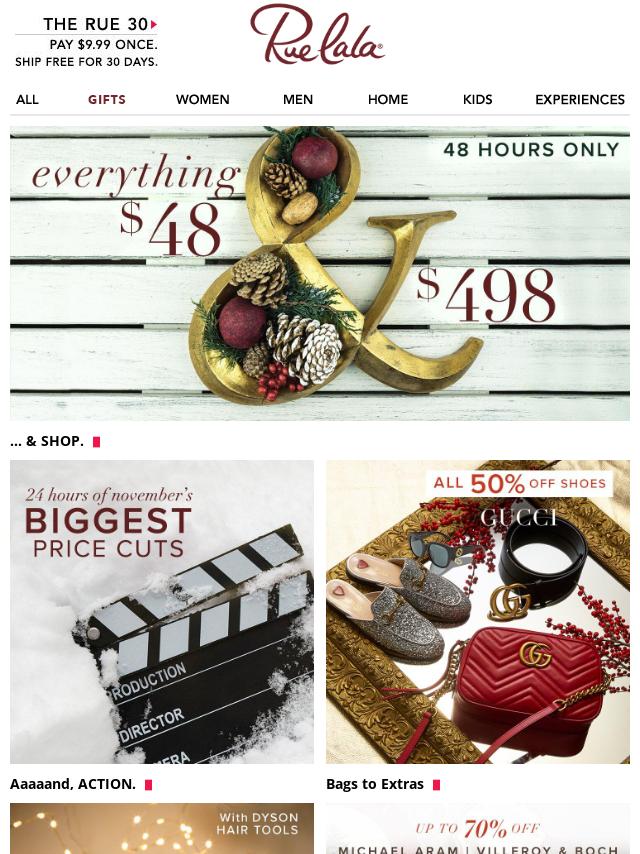
Task: Select the HOME category
Action: point(388,99)
